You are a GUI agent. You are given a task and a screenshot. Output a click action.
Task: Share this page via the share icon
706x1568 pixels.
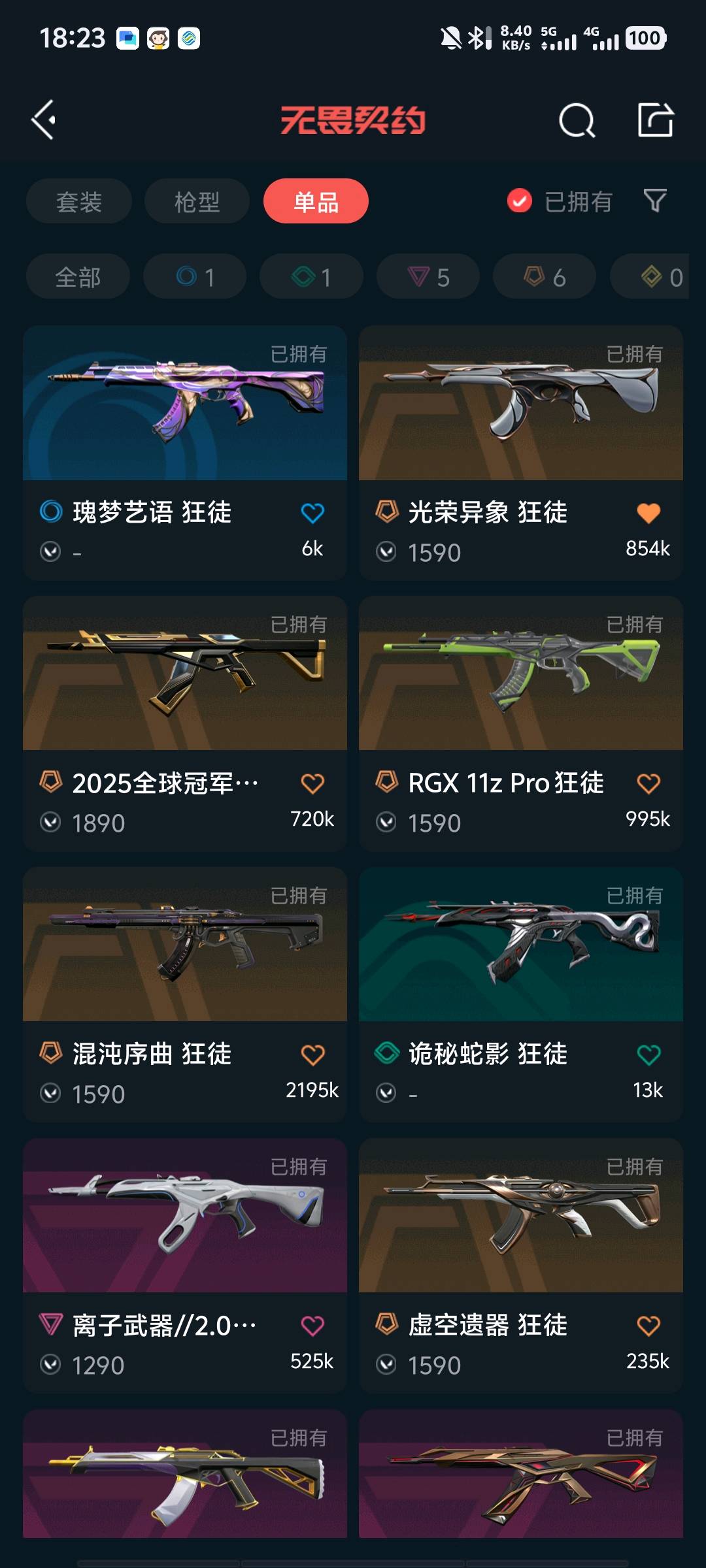pyautogui.click(x=655, y=120)
